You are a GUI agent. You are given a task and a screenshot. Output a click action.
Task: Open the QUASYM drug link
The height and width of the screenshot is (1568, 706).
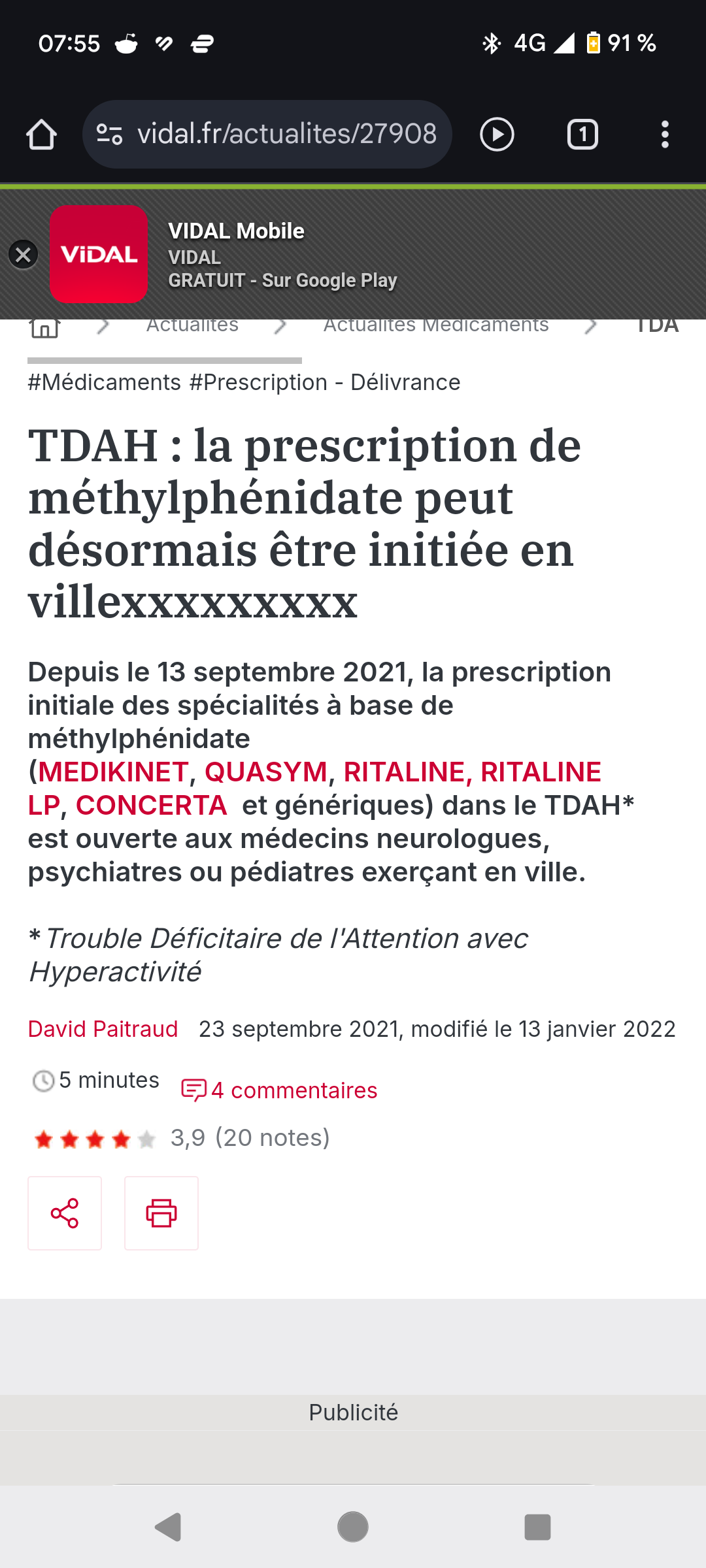tap(266, 772)
